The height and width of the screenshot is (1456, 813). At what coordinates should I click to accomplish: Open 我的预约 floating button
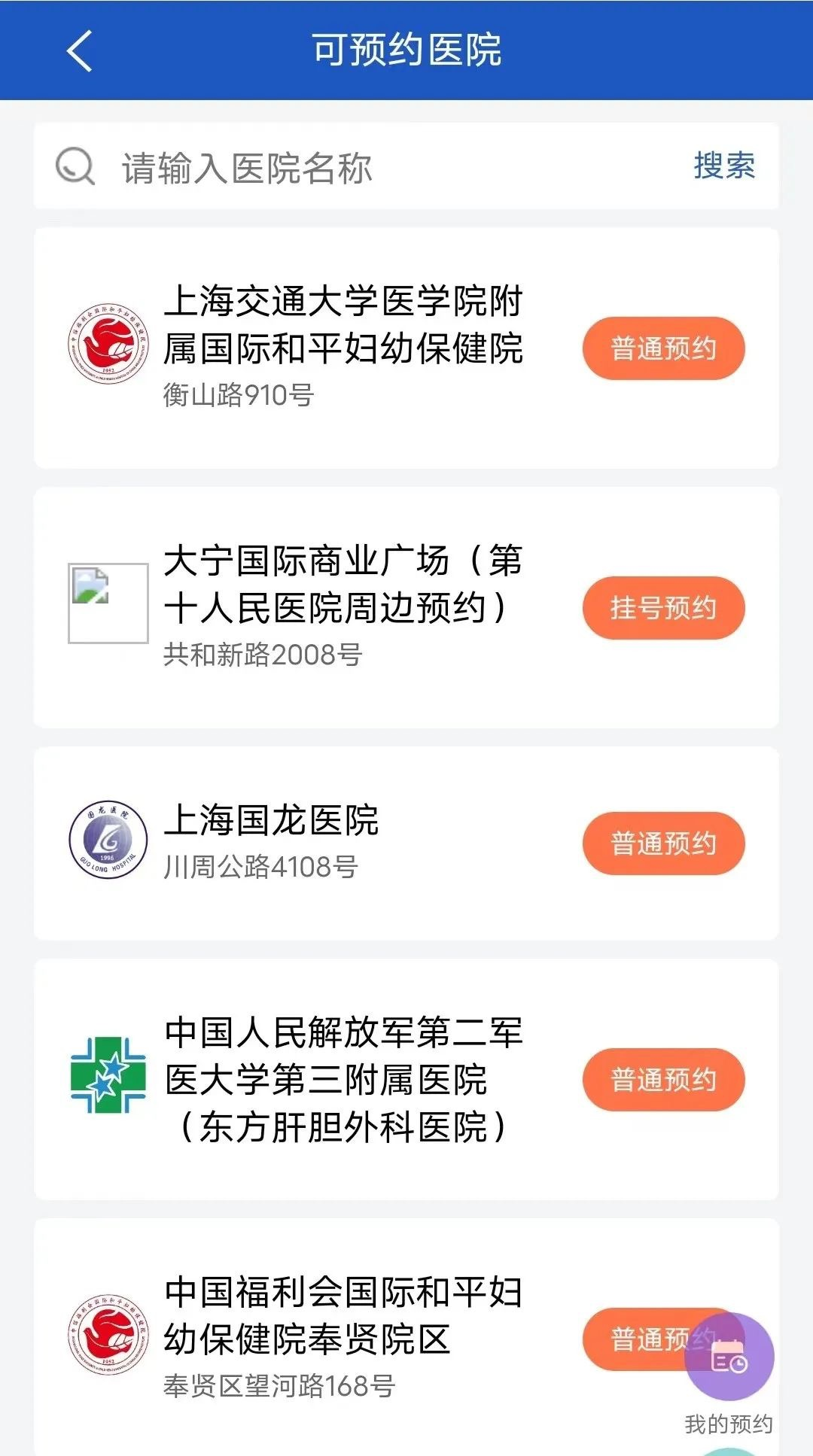(x=729, y=1359)
